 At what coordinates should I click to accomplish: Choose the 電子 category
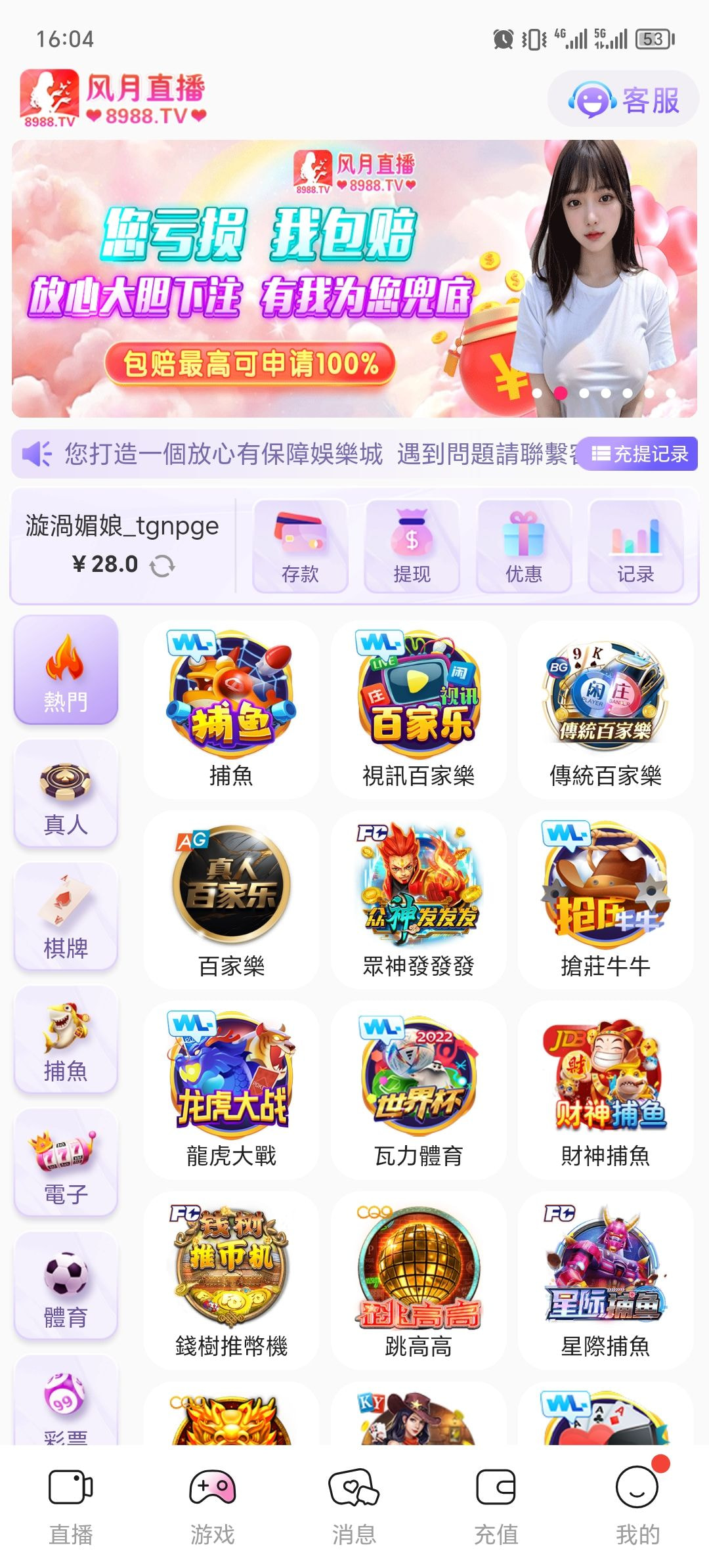point(66,1163)
